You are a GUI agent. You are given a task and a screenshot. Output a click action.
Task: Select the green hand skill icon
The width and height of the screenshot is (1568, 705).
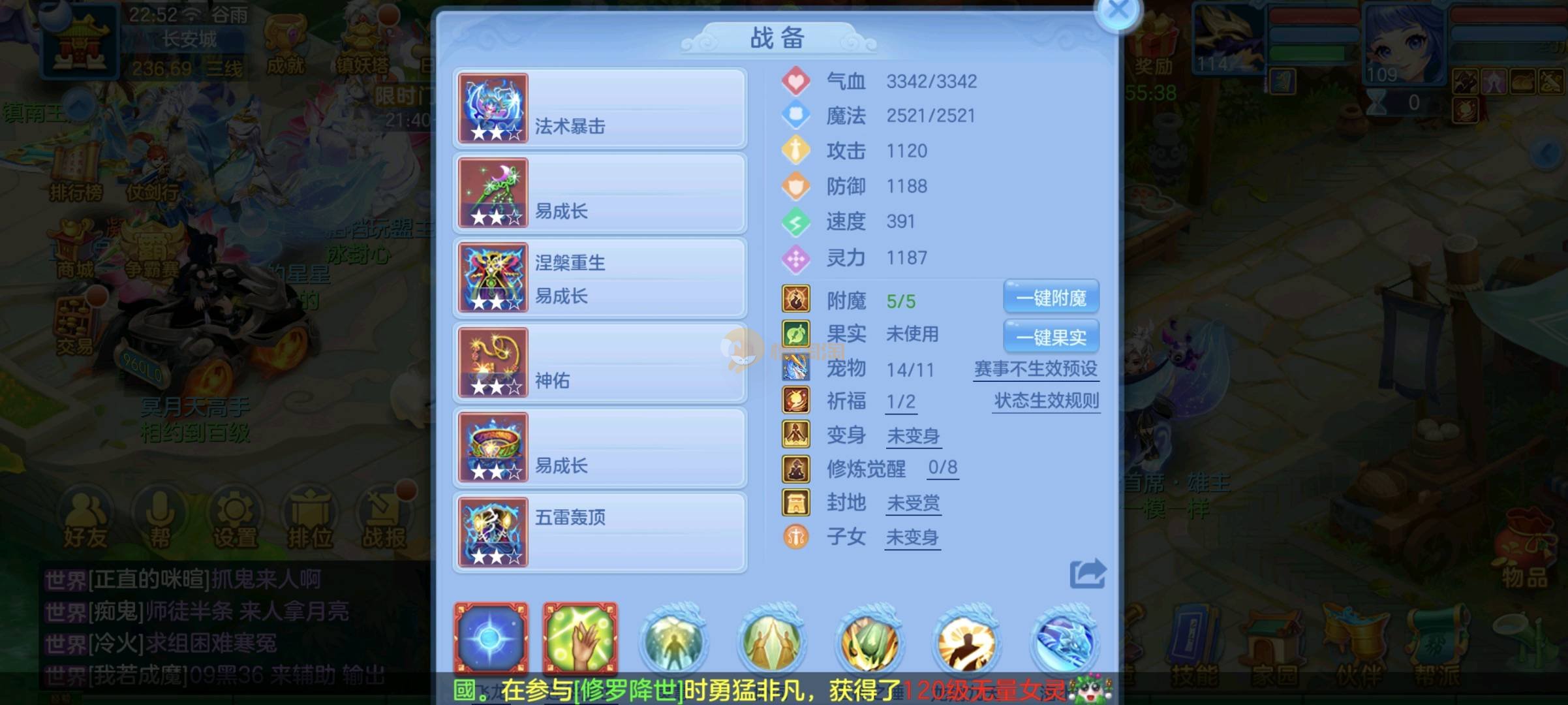[x=579, y=638]
